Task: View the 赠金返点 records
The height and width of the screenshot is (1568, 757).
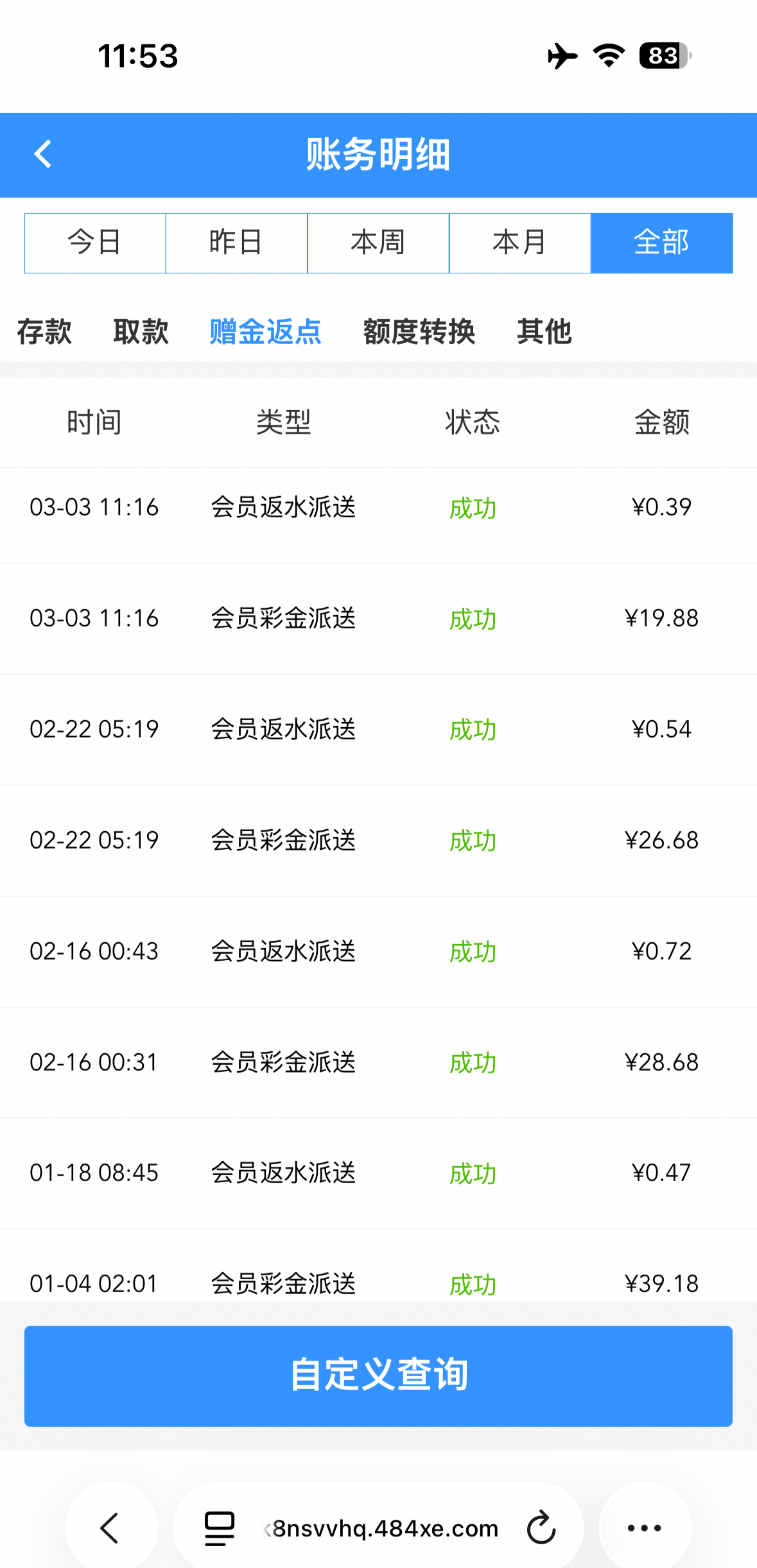Action: point(265,332)
